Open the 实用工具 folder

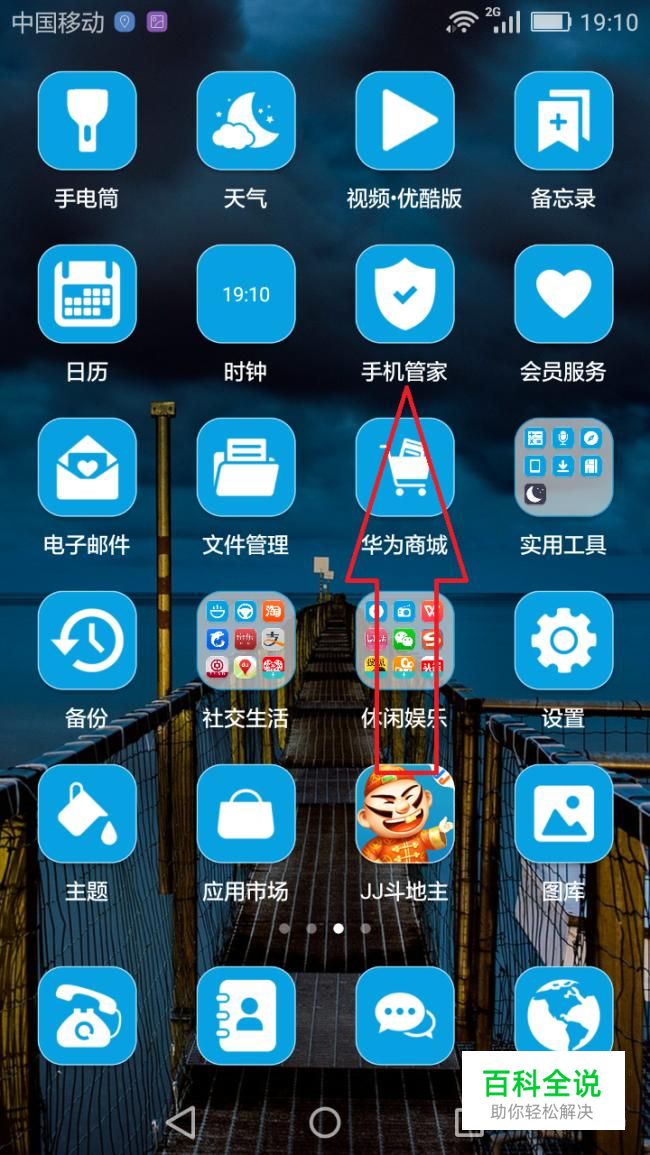(563, 467)
